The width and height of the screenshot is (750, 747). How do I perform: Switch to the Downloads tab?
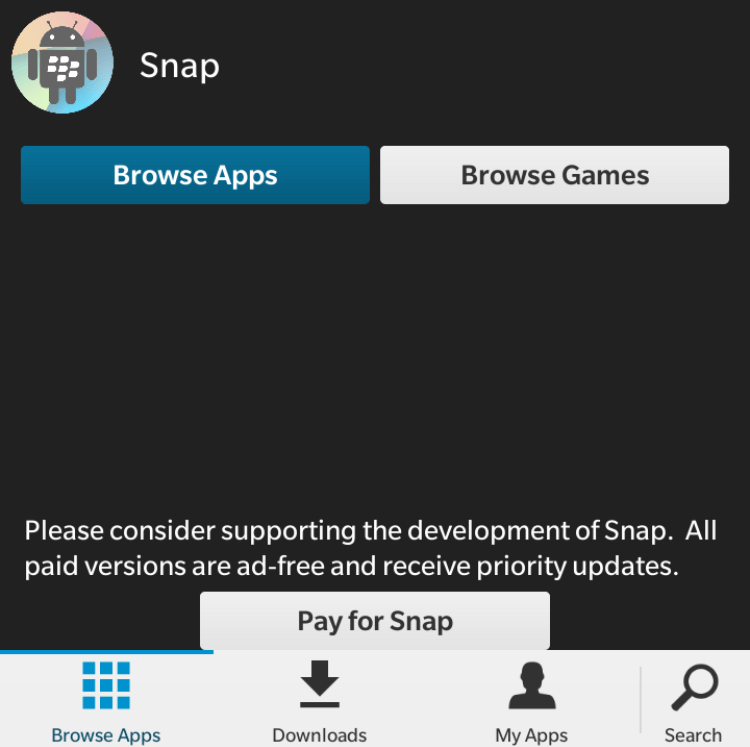(x=320, y=700)
